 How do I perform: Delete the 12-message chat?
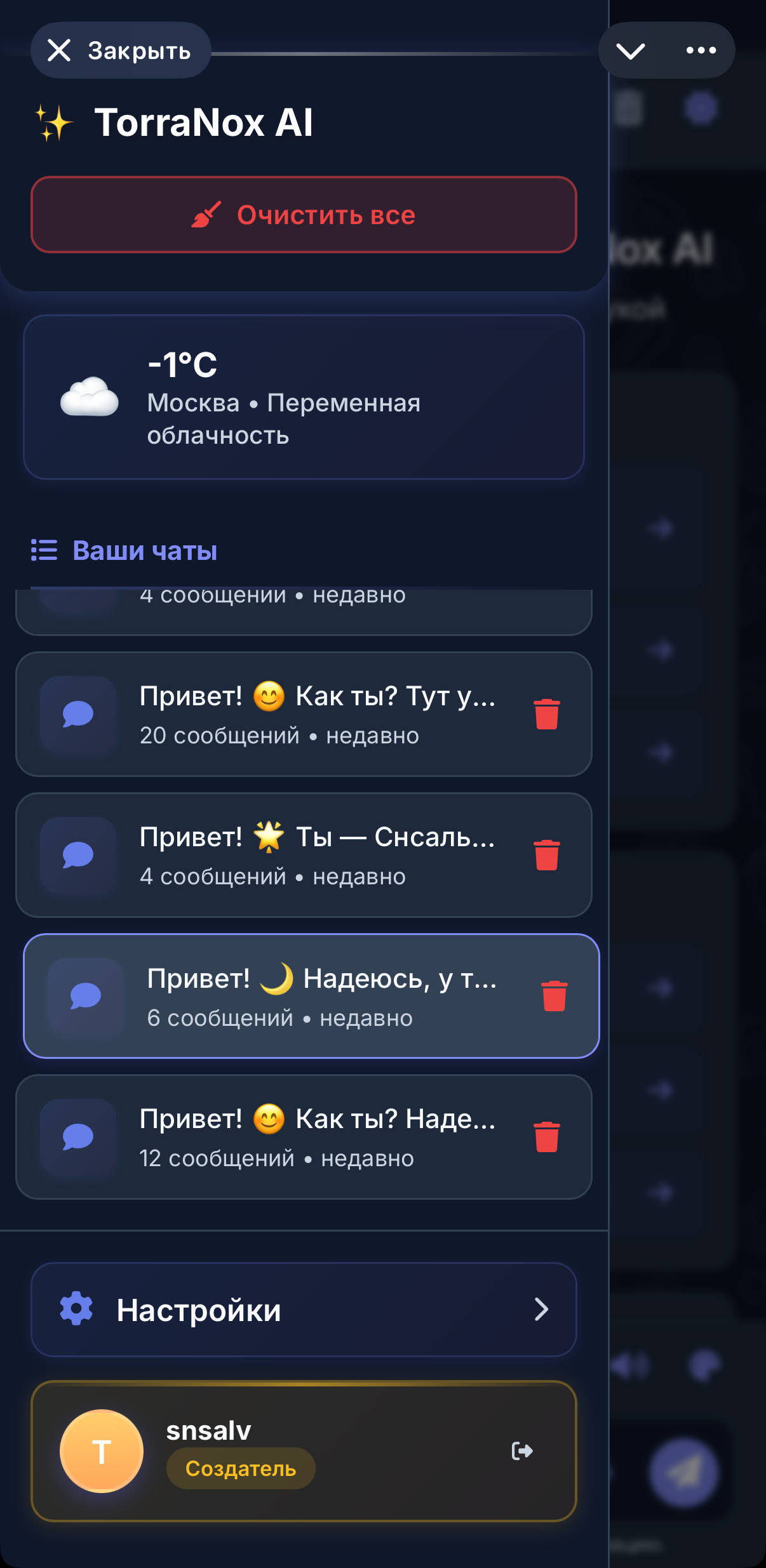546,1137
